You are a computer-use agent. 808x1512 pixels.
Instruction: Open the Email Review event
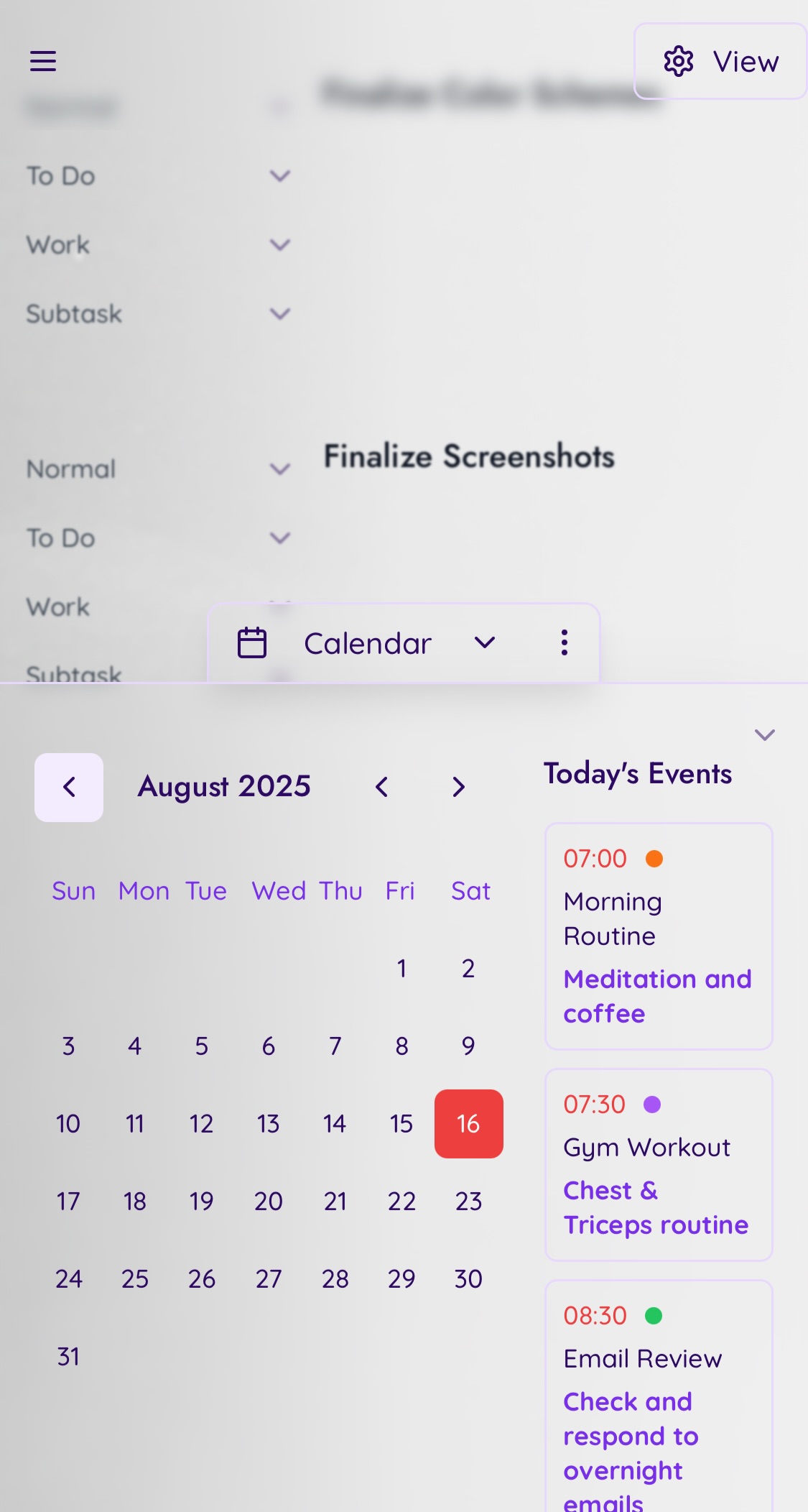(x=658, y=1394)
